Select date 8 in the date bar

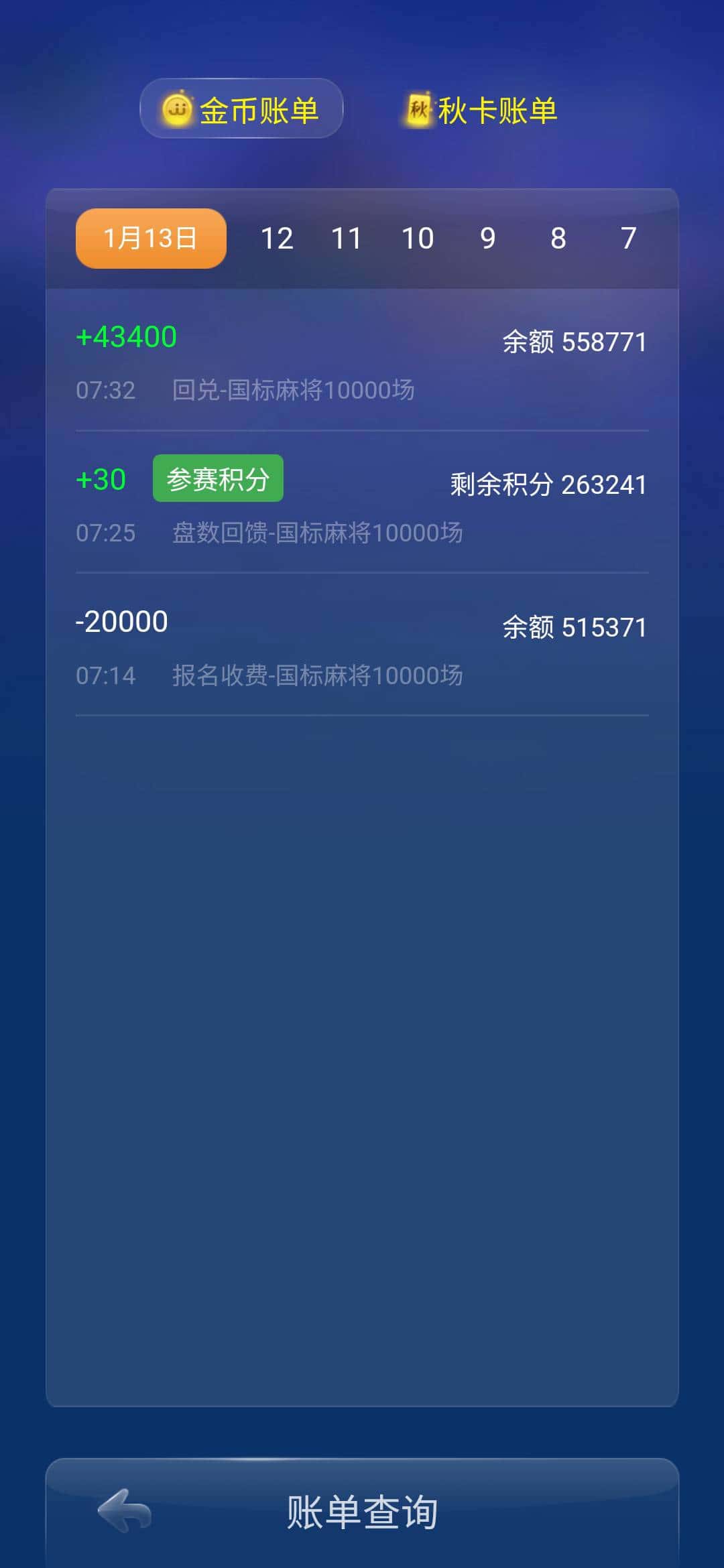[x=558, y=237]
